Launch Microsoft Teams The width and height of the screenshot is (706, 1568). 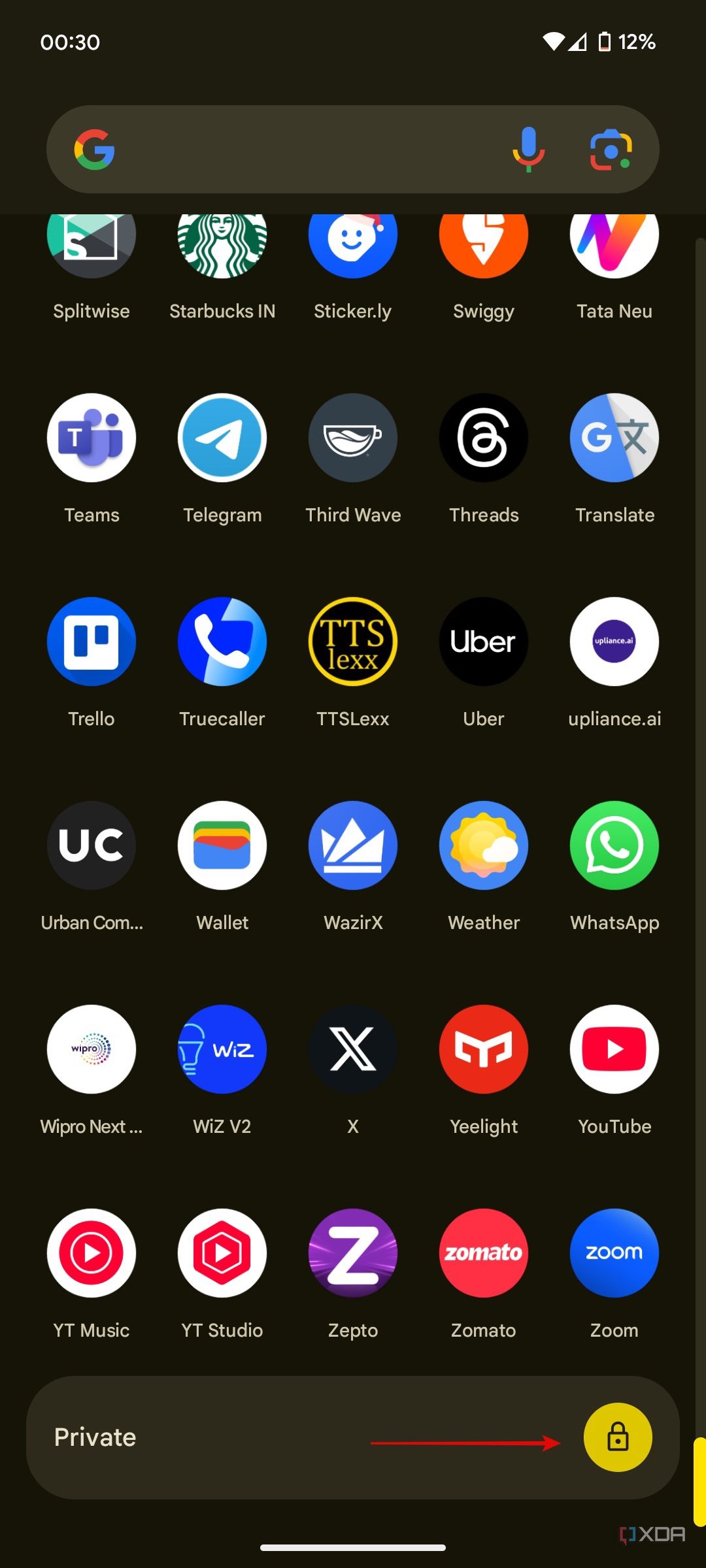pos(92,438)
